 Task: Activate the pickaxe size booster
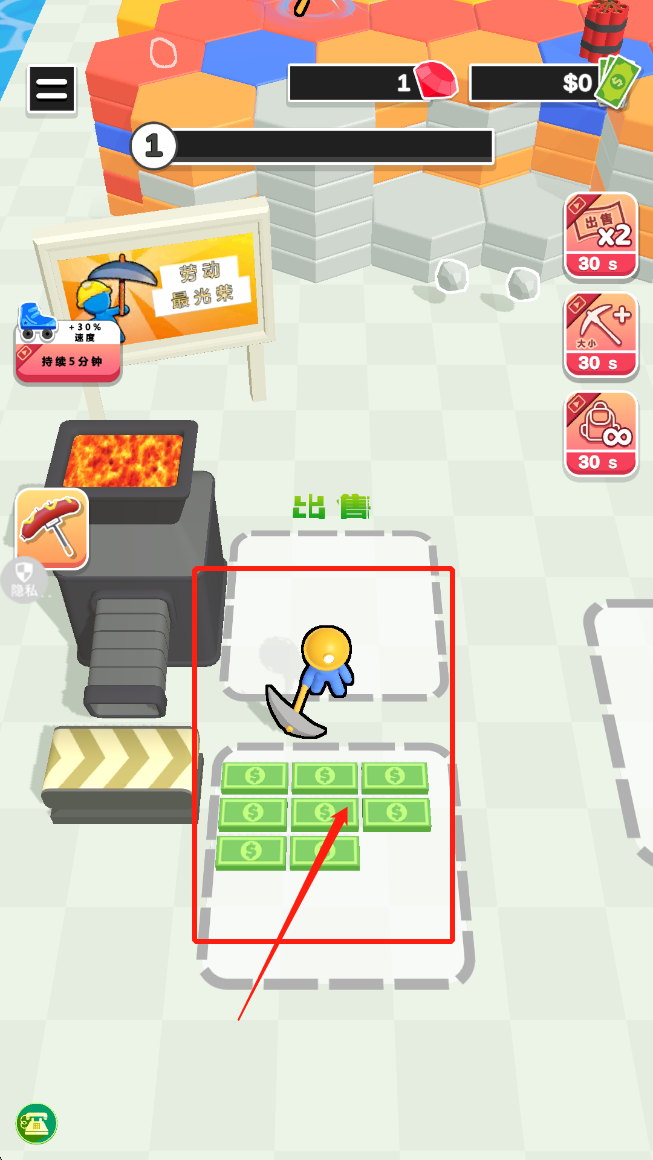pyautogui.click(x=601, y=335)
